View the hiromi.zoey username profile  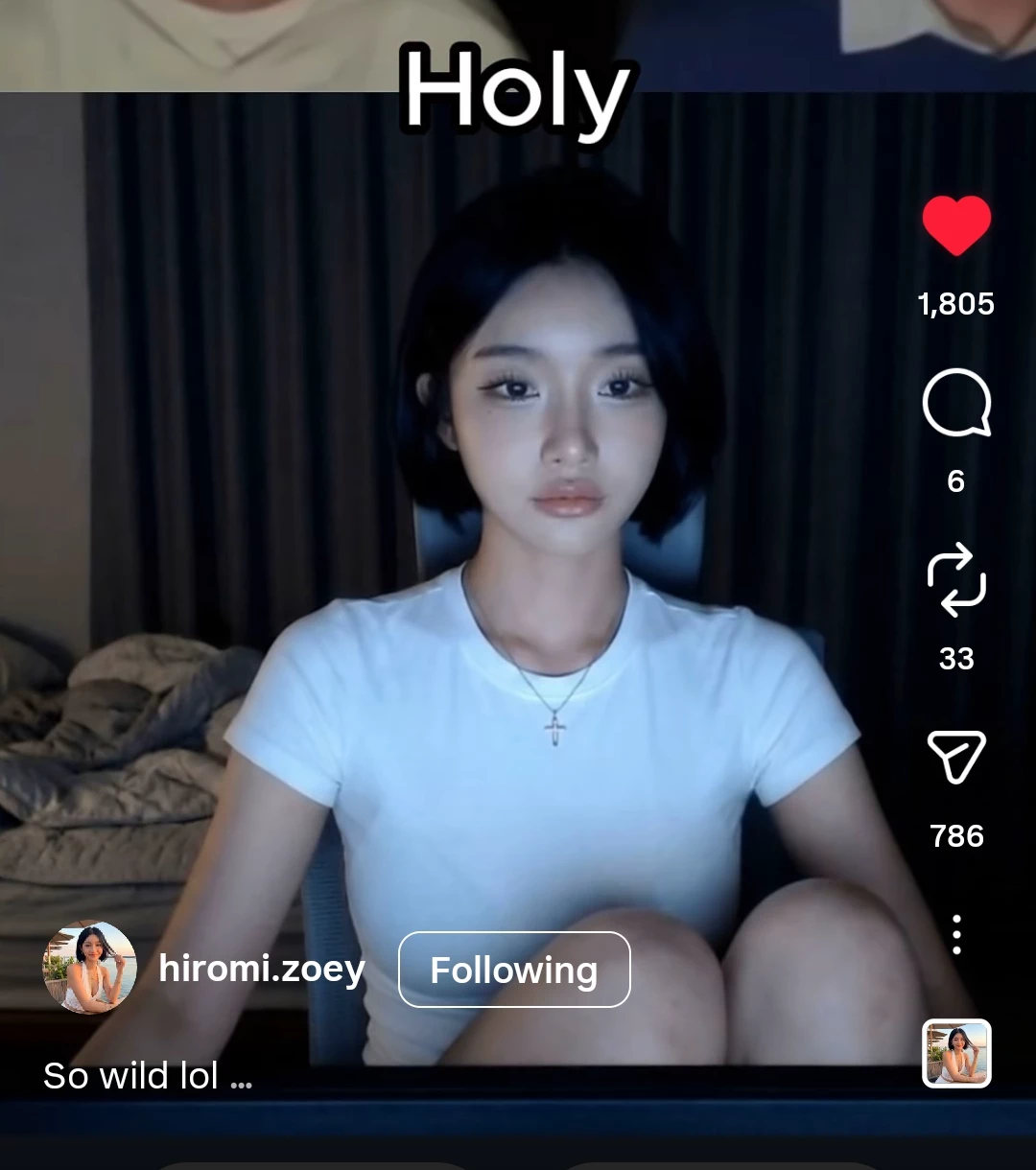262,969
